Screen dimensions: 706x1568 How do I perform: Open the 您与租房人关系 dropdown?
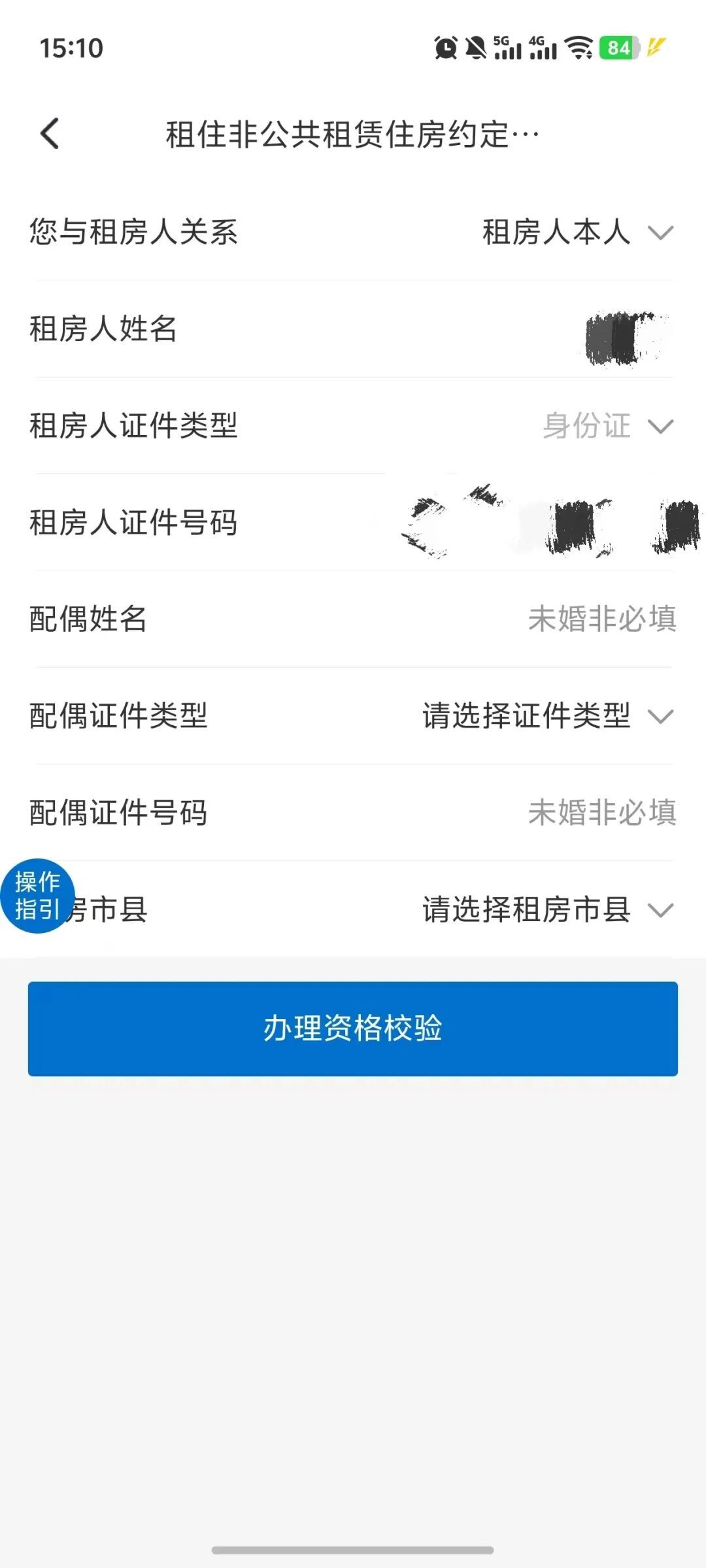pyautogui.click(x=353, y=232)
